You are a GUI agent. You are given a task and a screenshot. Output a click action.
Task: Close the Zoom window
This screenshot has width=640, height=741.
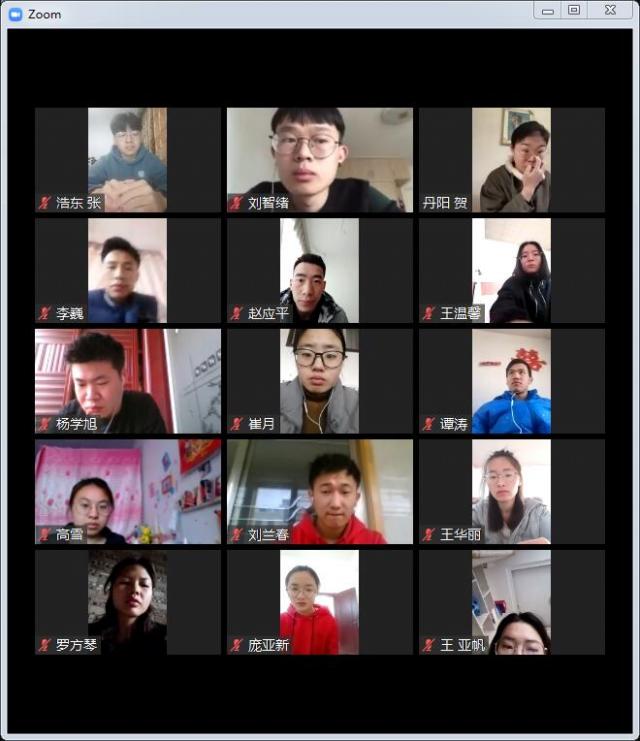[x=610, y=10]
